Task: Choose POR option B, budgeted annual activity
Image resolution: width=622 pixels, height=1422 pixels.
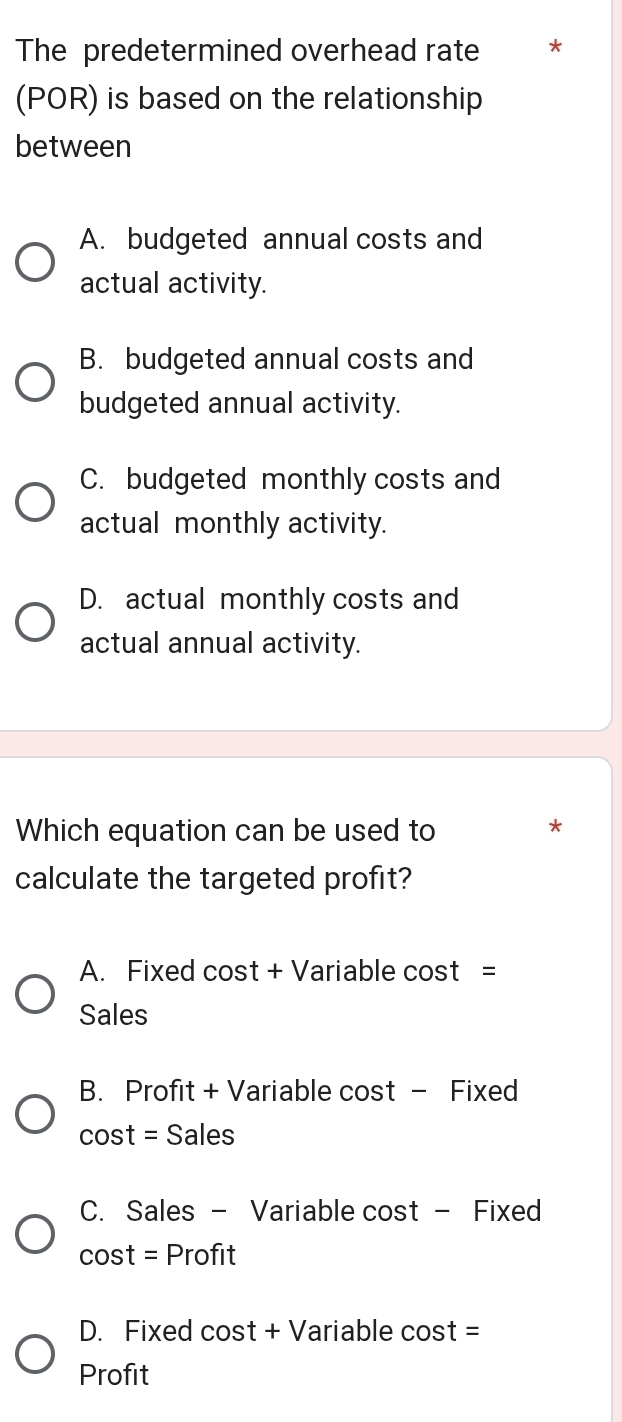Action: point(34,382)
